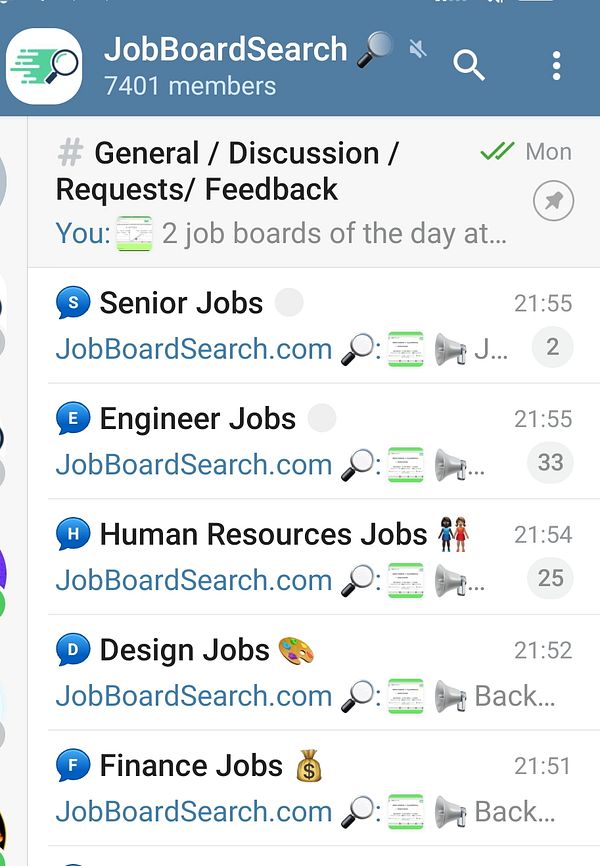
Task: Open the Design Jobs topic
Action: 290,673
